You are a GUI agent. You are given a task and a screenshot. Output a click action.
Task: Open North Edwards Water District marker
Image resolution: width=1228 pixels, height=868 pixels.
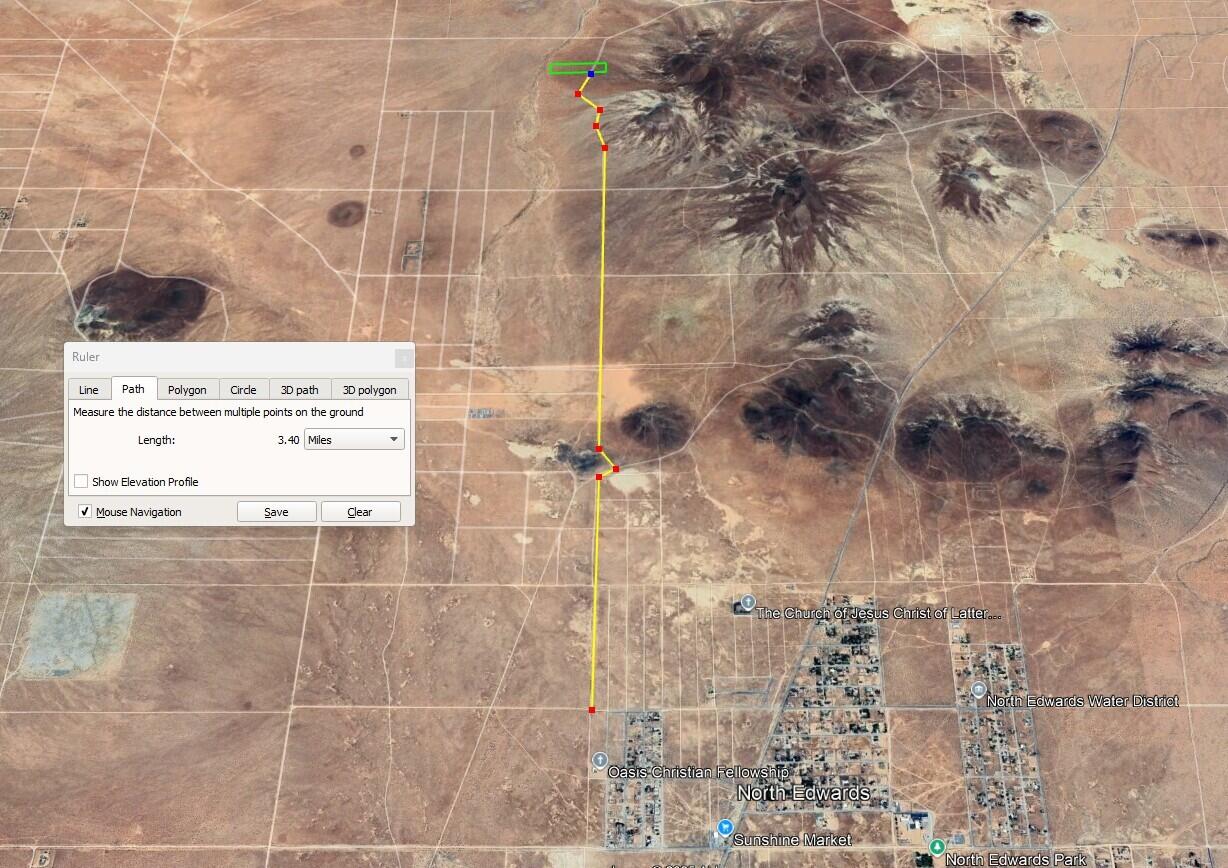pyautogui.click(x=978, y=689)
